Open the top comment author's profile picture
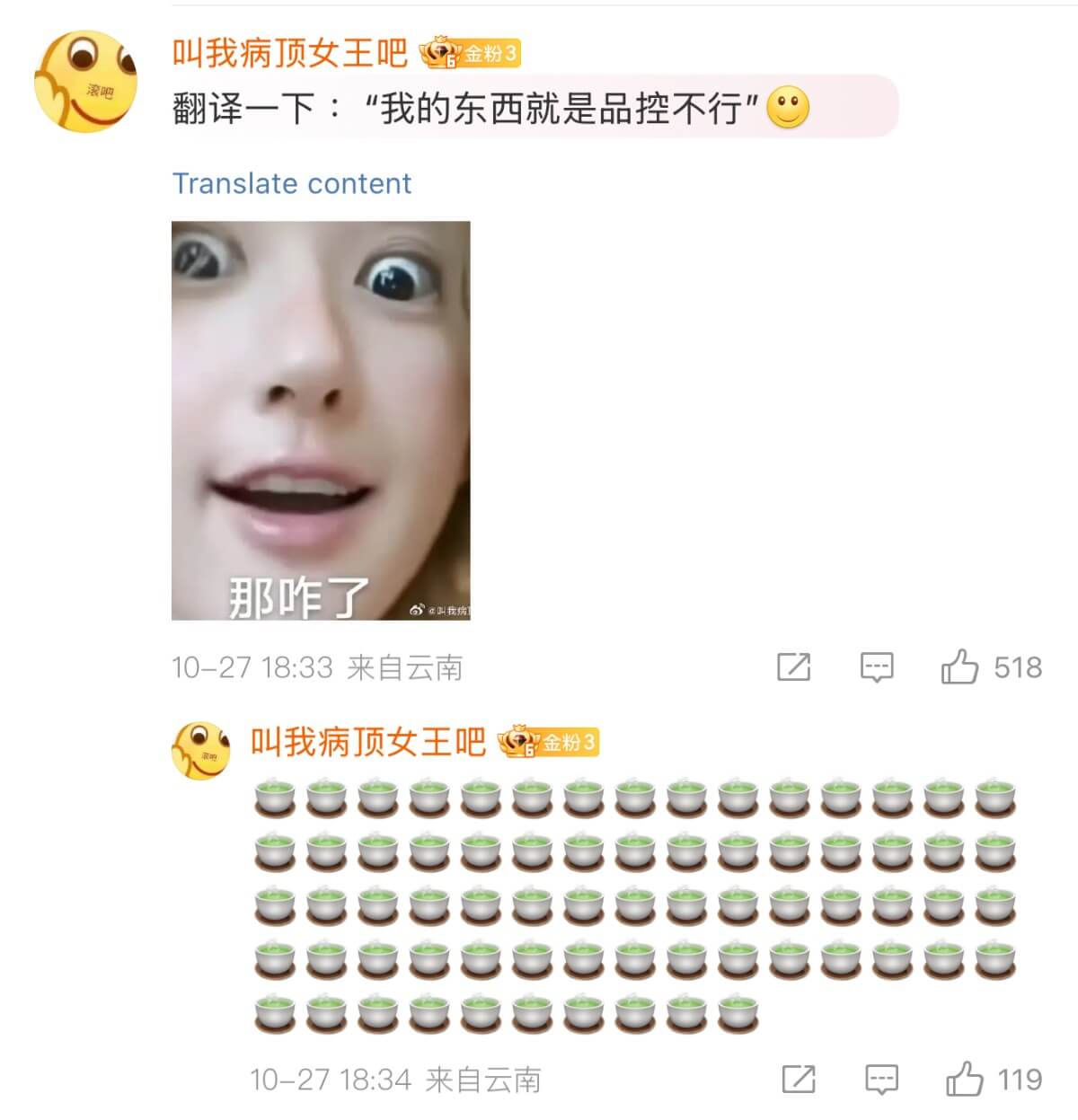Viewport: 1078px width, 1120px height. click(x=85, y=83)
